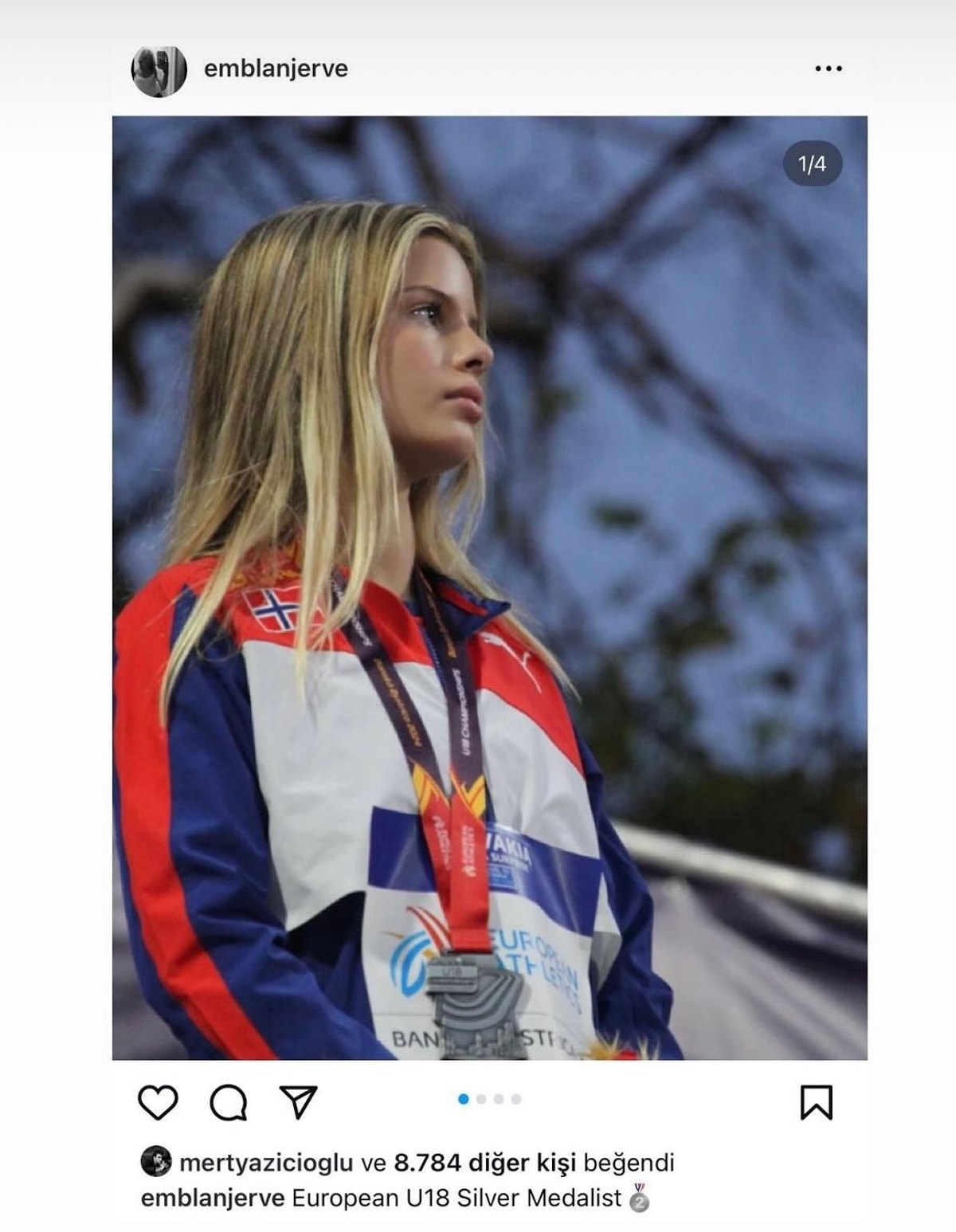
Task: Tap the post photo of the medalist
Action: 489,587
